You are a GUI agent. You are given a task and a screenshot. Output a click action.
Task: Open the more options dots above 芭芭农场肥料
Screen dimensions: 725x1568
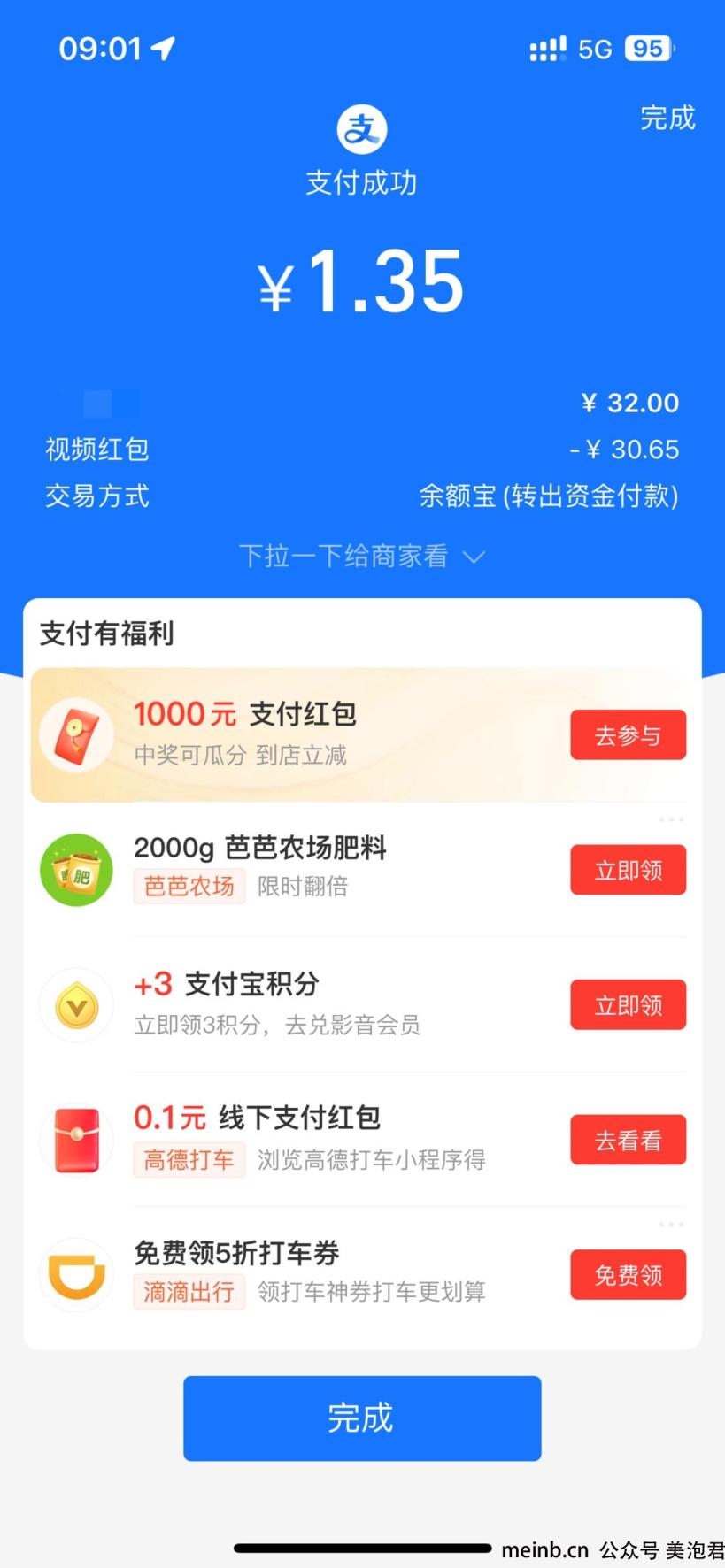[x=671, y=819]
